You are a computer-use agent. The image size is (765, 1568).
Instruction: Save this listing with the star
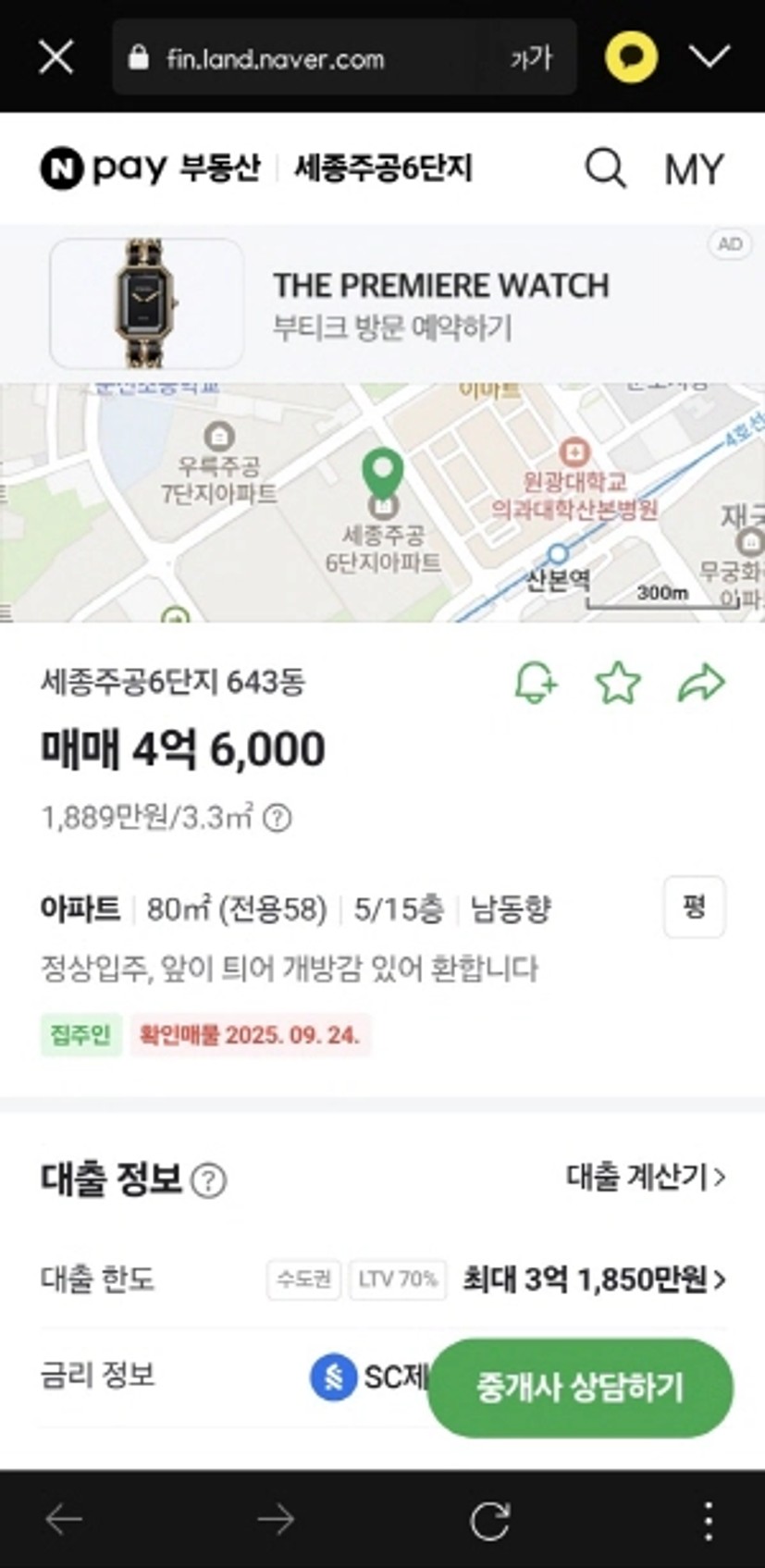click(618, 684)
